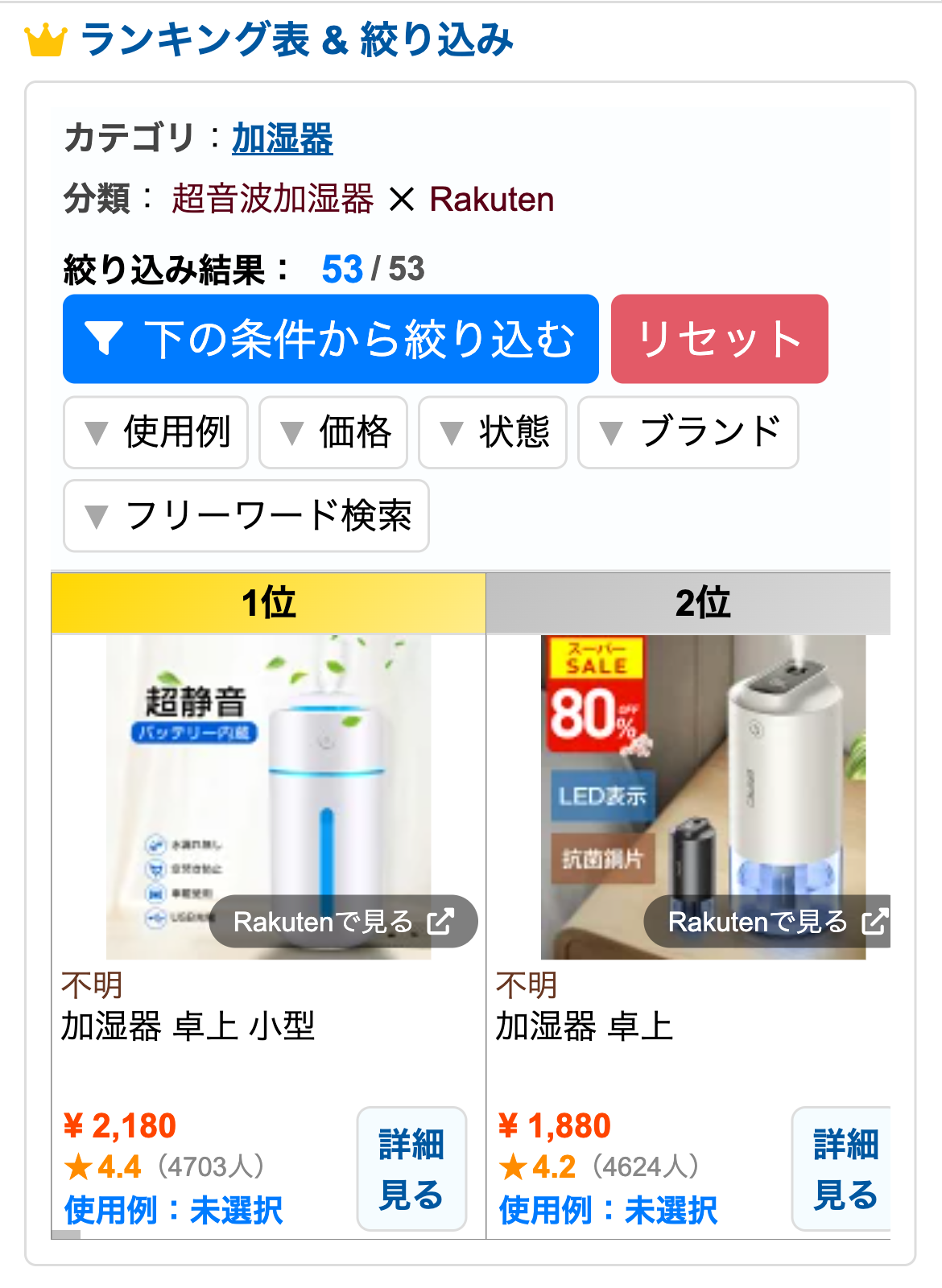Select 使用例：未選択 for 2位 product
This screenshot has height=1288, width=942.
(608, 1210)
